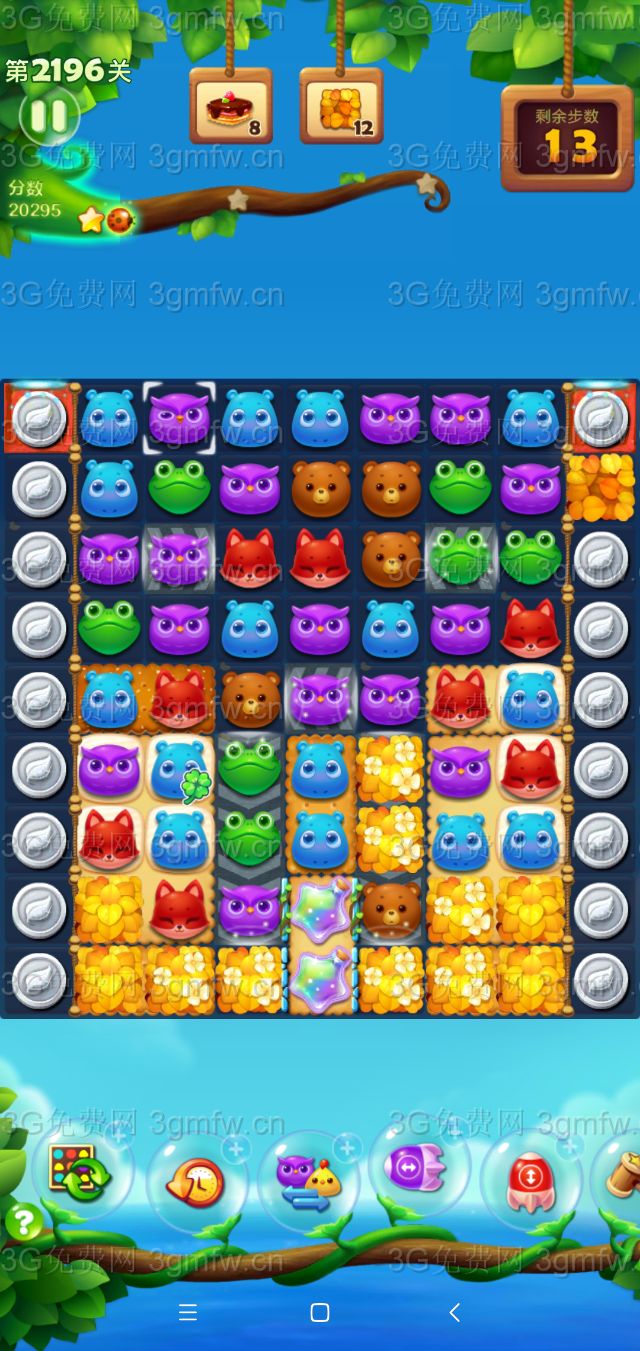Viewport: 640px width, 1351px height.
Task: Select the highlighted purple owl tile
Action: tap(179, 417)
